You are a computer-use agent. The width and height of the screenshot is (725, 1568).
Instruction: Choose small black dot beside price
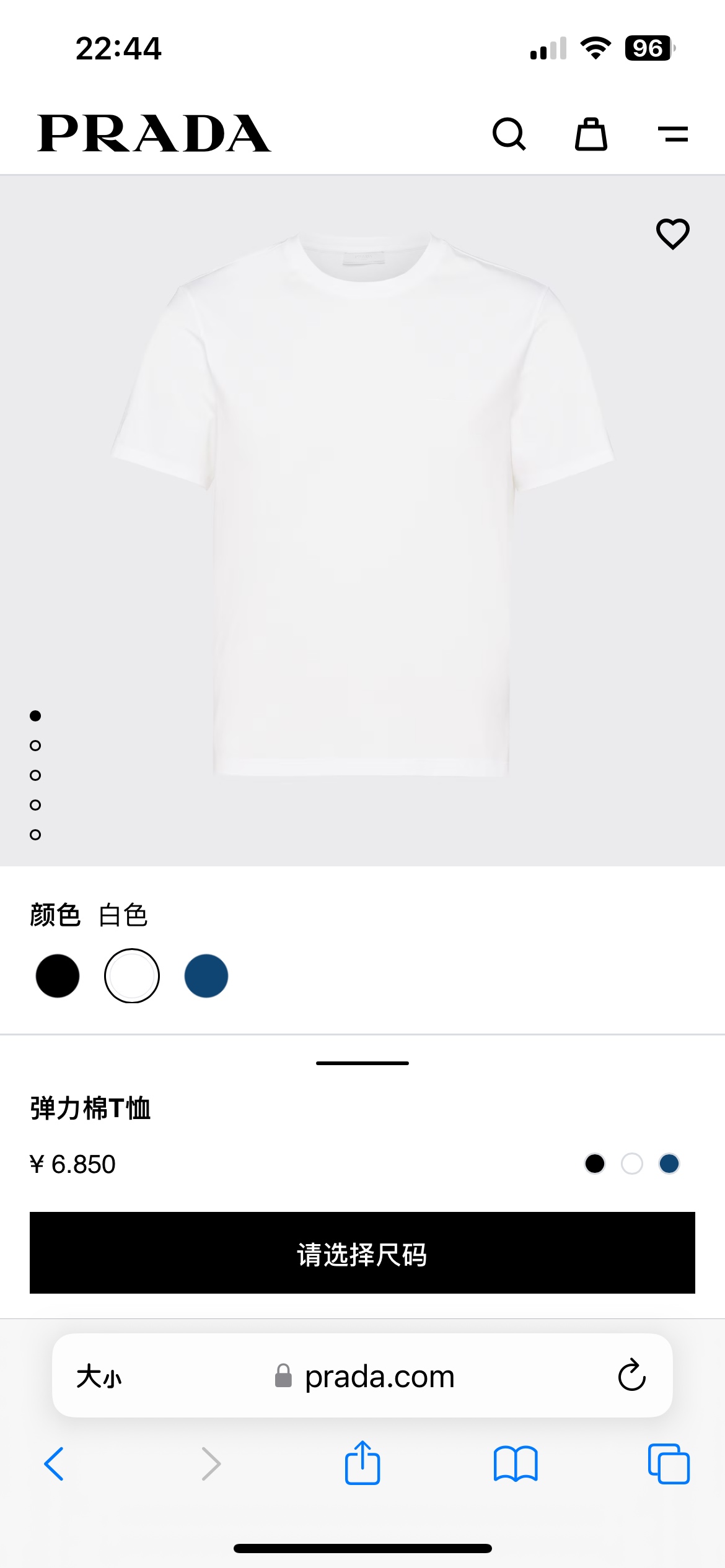(595, 1164)
